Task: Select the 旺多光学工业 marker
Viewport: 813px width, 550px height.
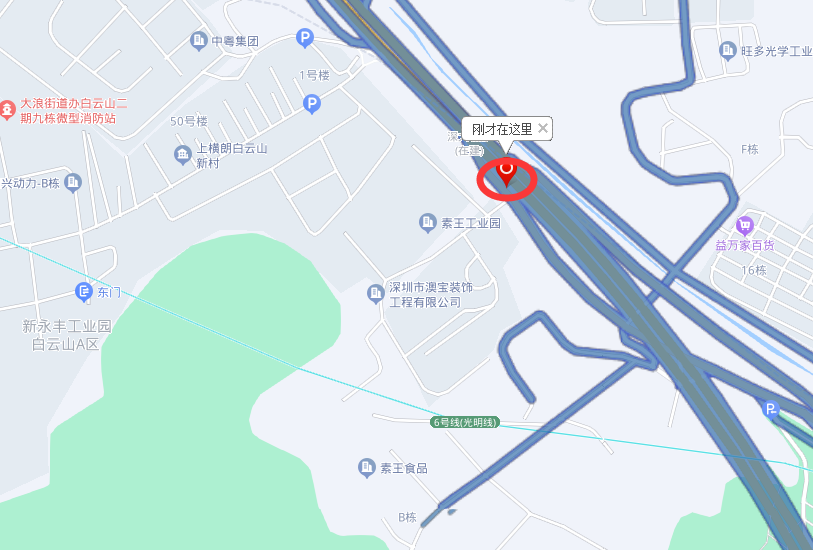Action: [x=728, y=50]
